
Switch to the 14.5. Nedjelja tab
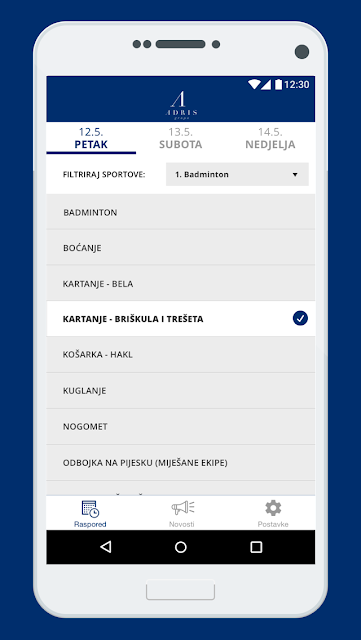pyautogui.click(x=270, y=138)
